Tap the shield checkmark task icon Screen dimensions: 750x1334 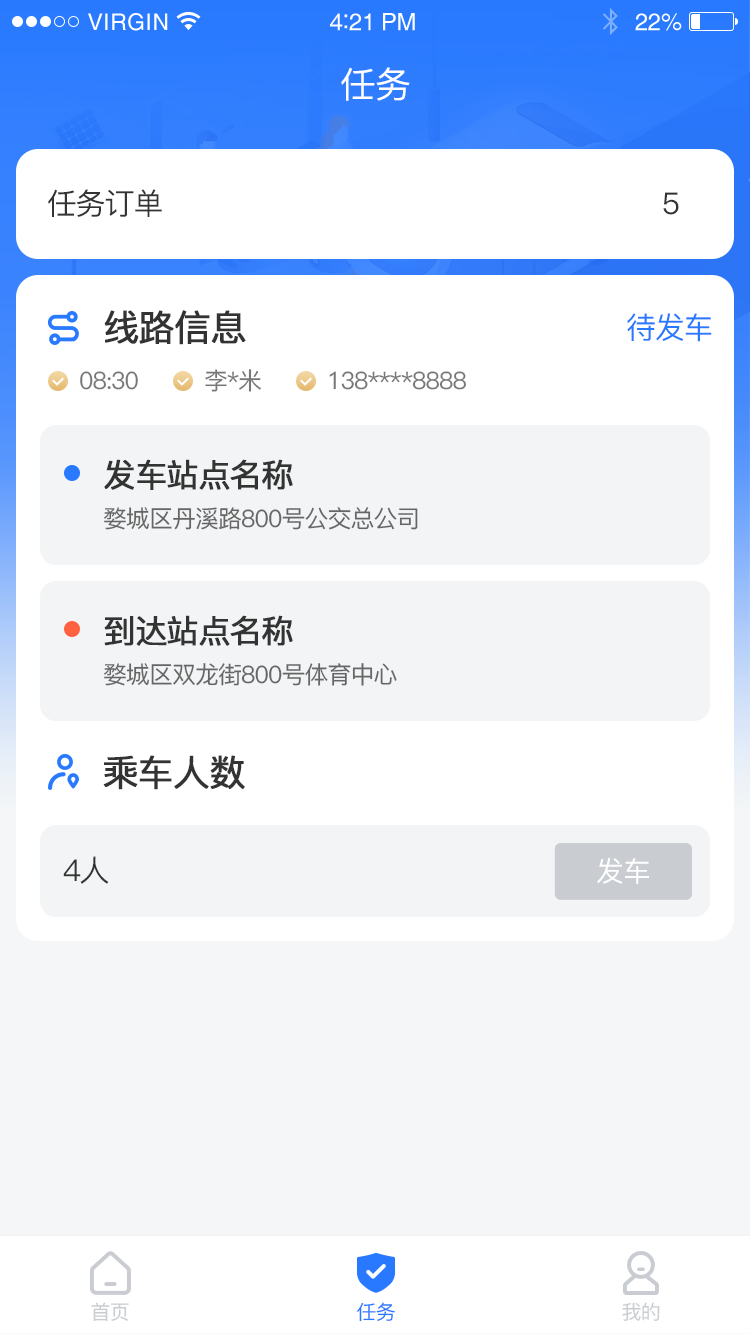point(375,1271)
